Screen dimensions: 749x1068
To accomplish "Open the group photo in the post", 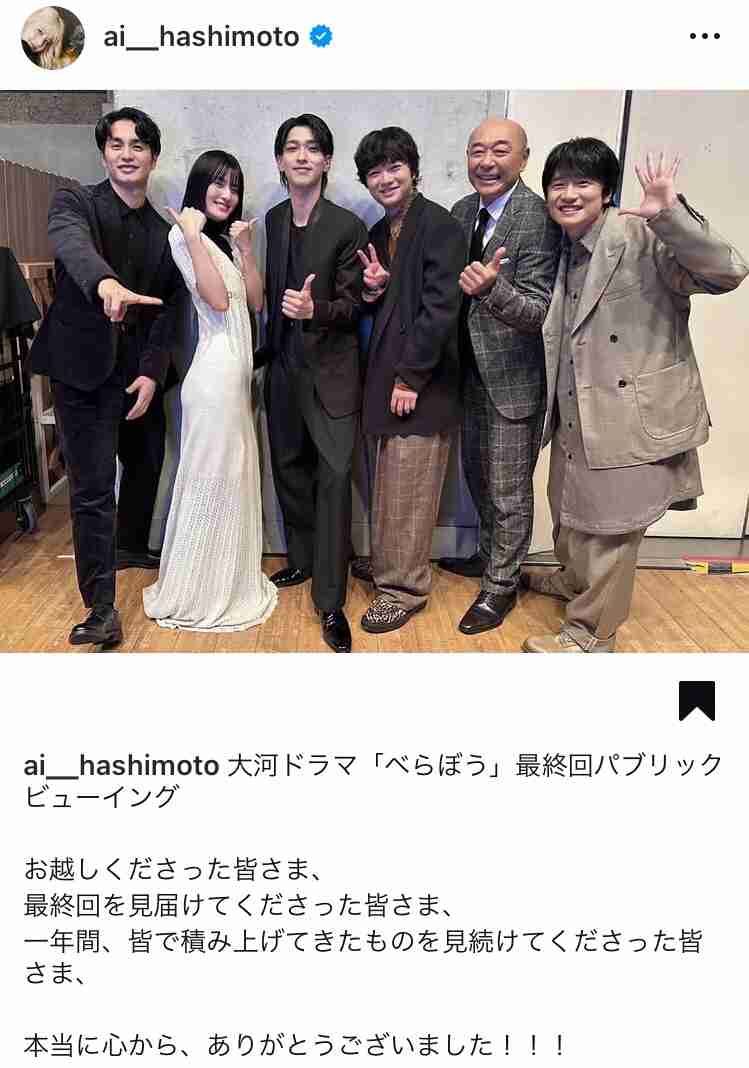I will (x=374, y=370).
